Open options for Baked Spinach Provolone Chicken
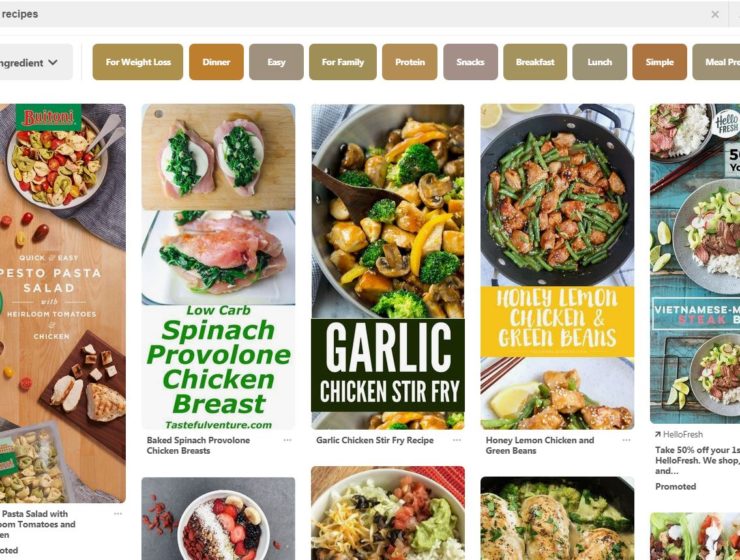Image resolution: width=740 pixels, height=560 pixels. pyautogui.click(x=288, y=440)
